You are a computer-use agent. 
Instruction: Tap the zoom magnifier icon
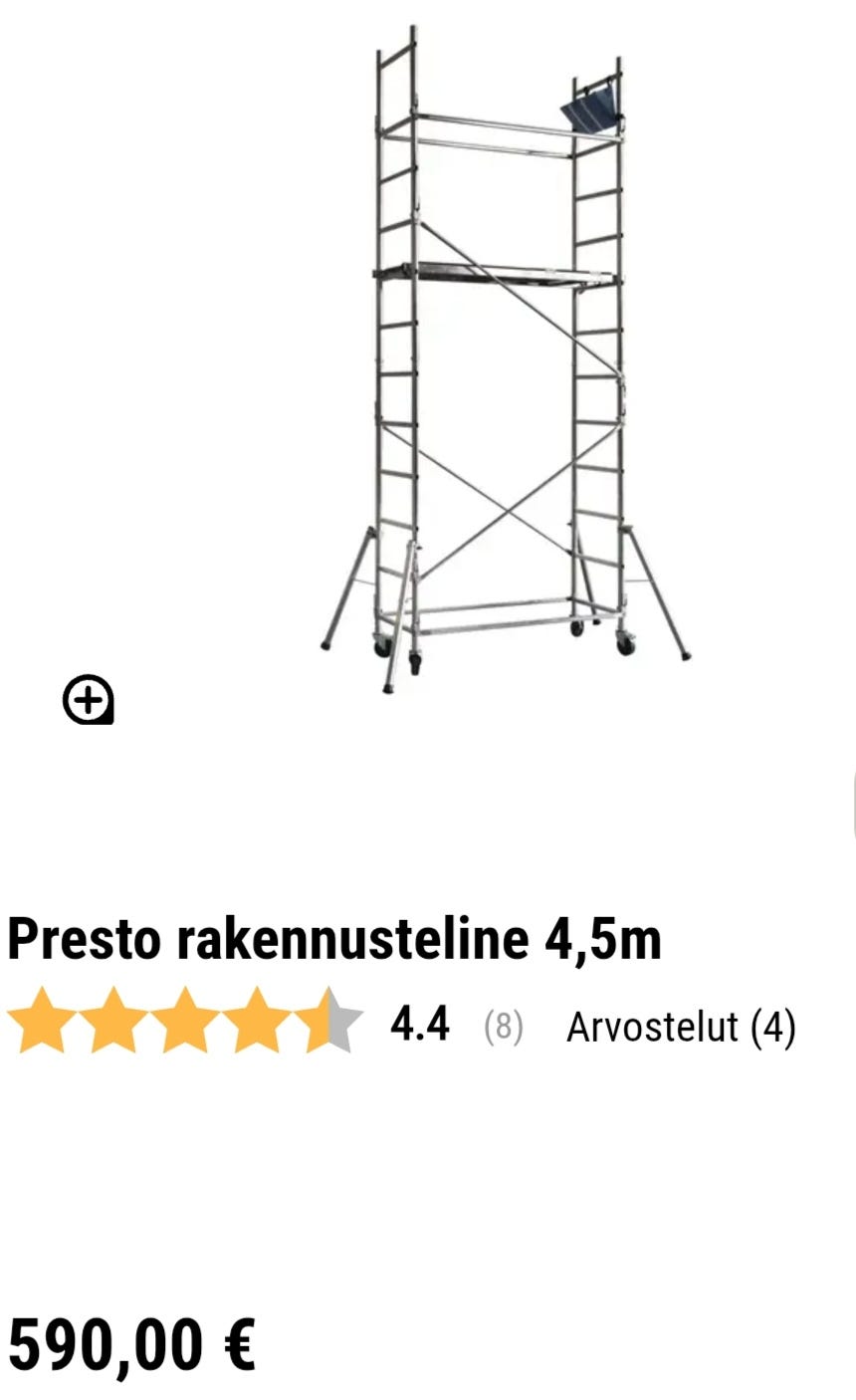88,700
